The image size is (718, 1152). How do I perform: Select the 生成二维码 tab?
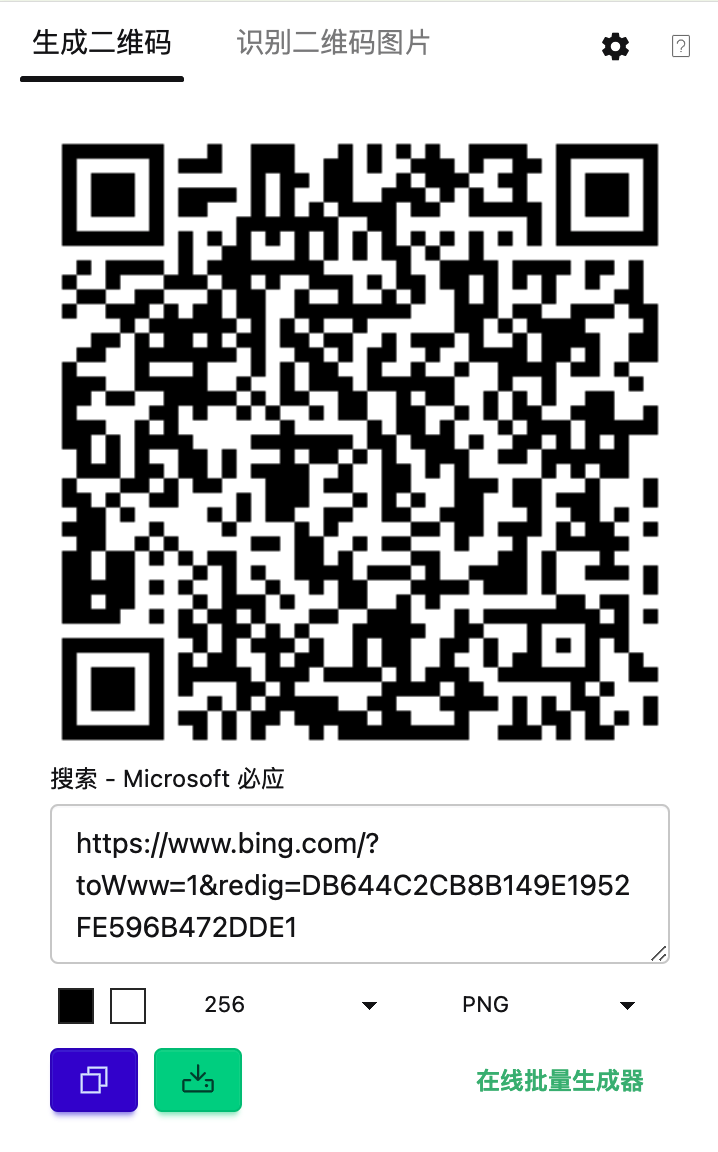[101, 44]
